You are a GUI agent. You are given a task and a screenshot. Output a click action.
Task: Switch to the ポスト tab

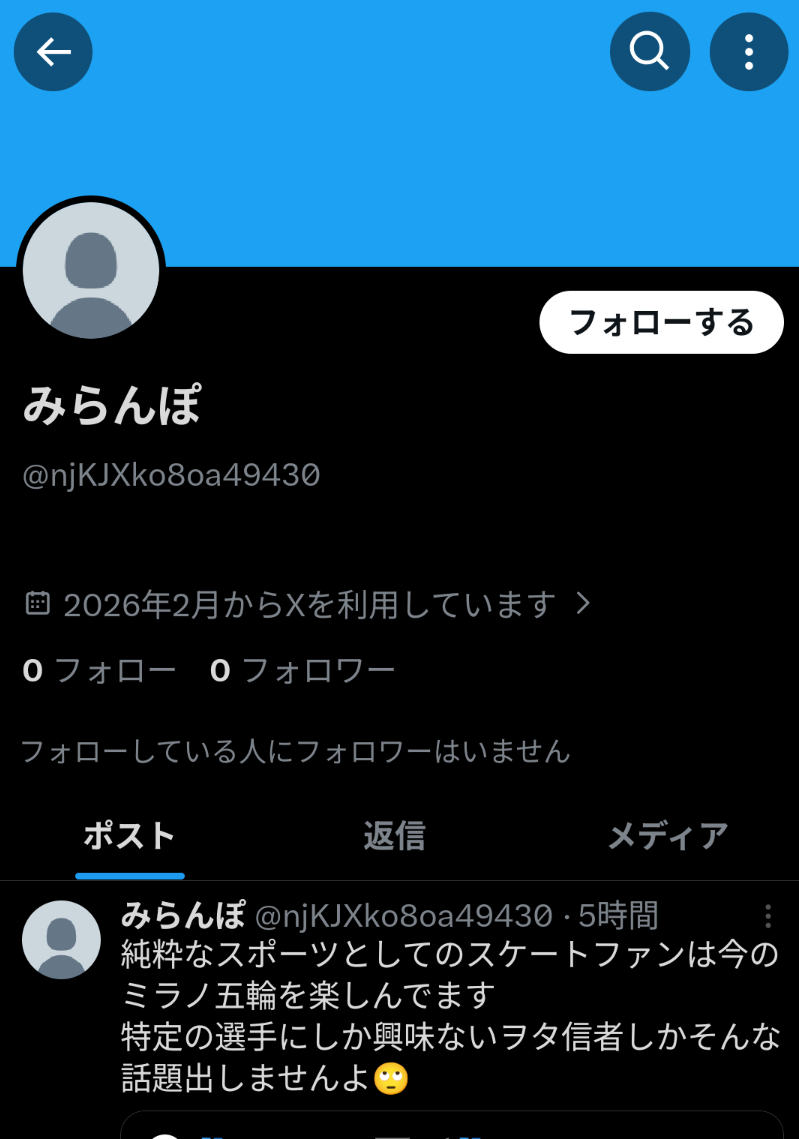pyautogui.click(x=130, y=835)
